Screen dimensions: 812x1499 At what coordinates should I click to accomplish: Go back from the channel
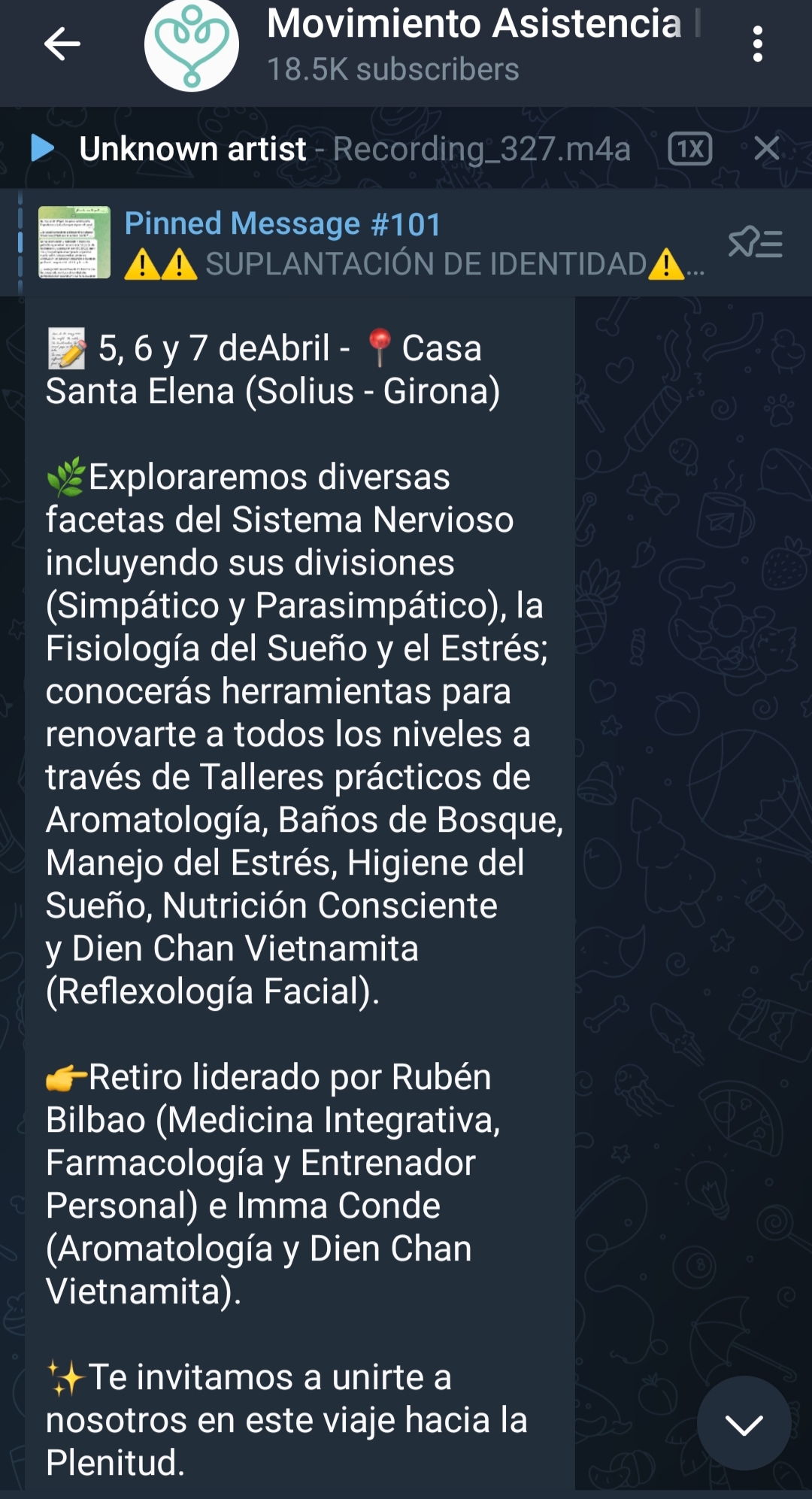tap(62, 44)
